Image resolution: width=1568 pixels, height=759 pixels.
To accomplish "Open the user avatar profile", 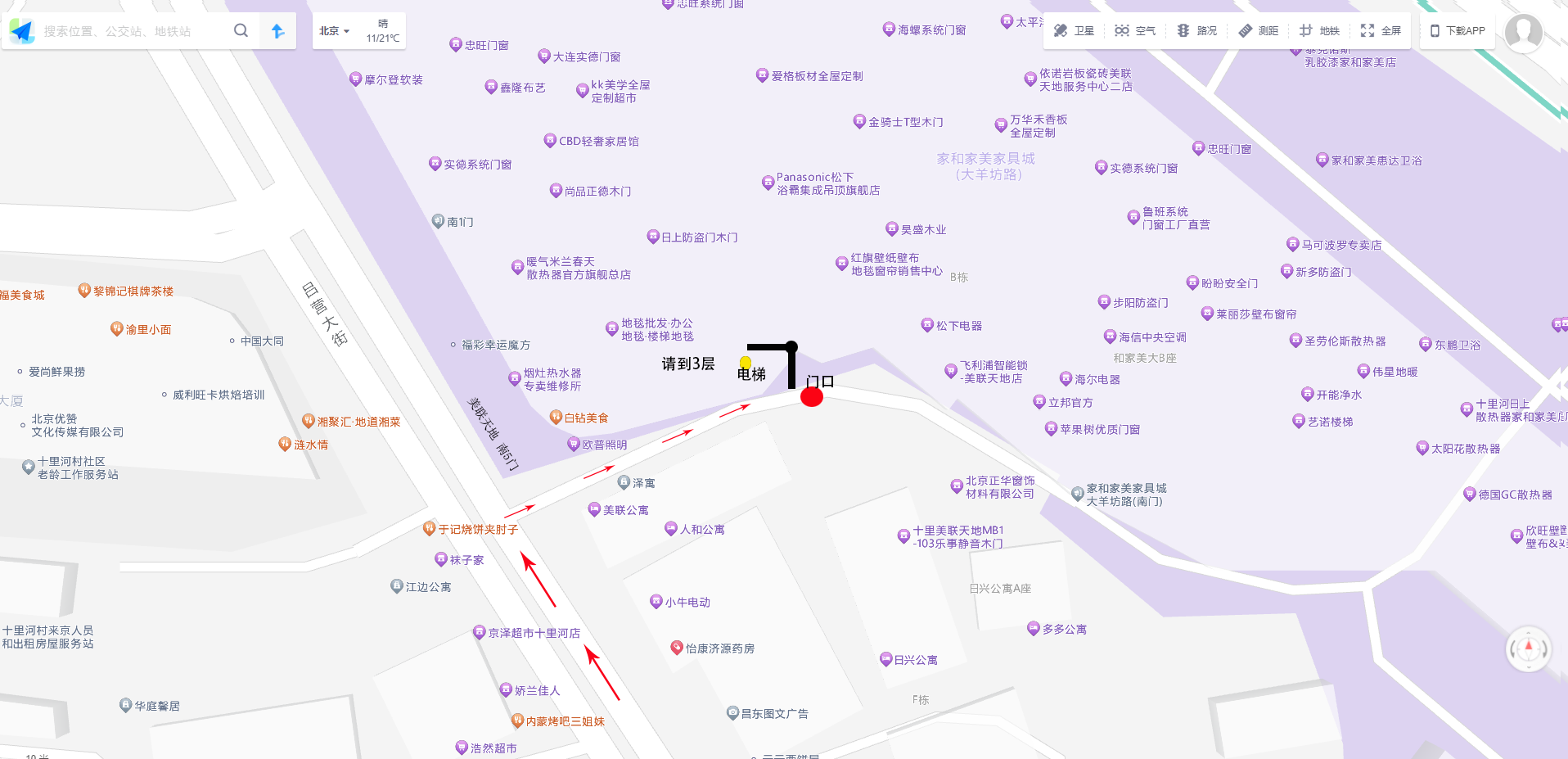I will click(x=1523, y=33).
